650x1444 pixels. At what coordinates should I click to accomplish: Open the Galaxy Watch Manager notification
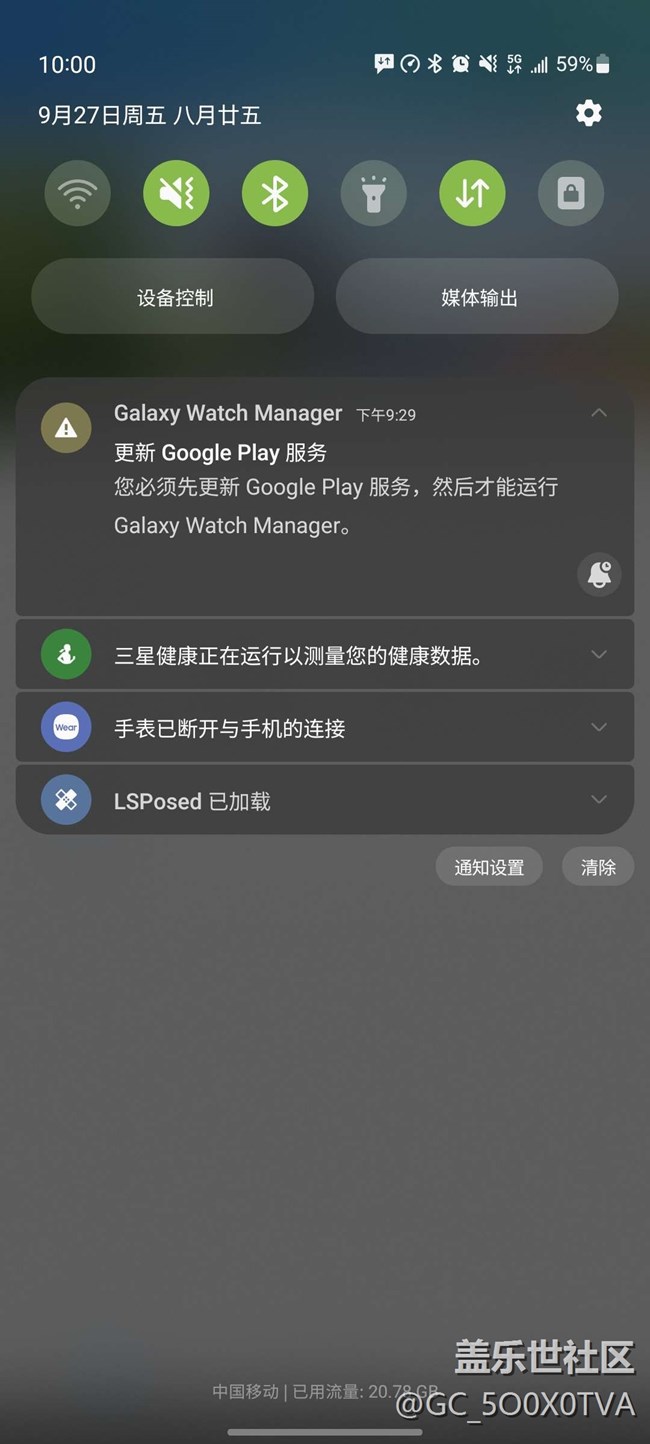point(325,497)
